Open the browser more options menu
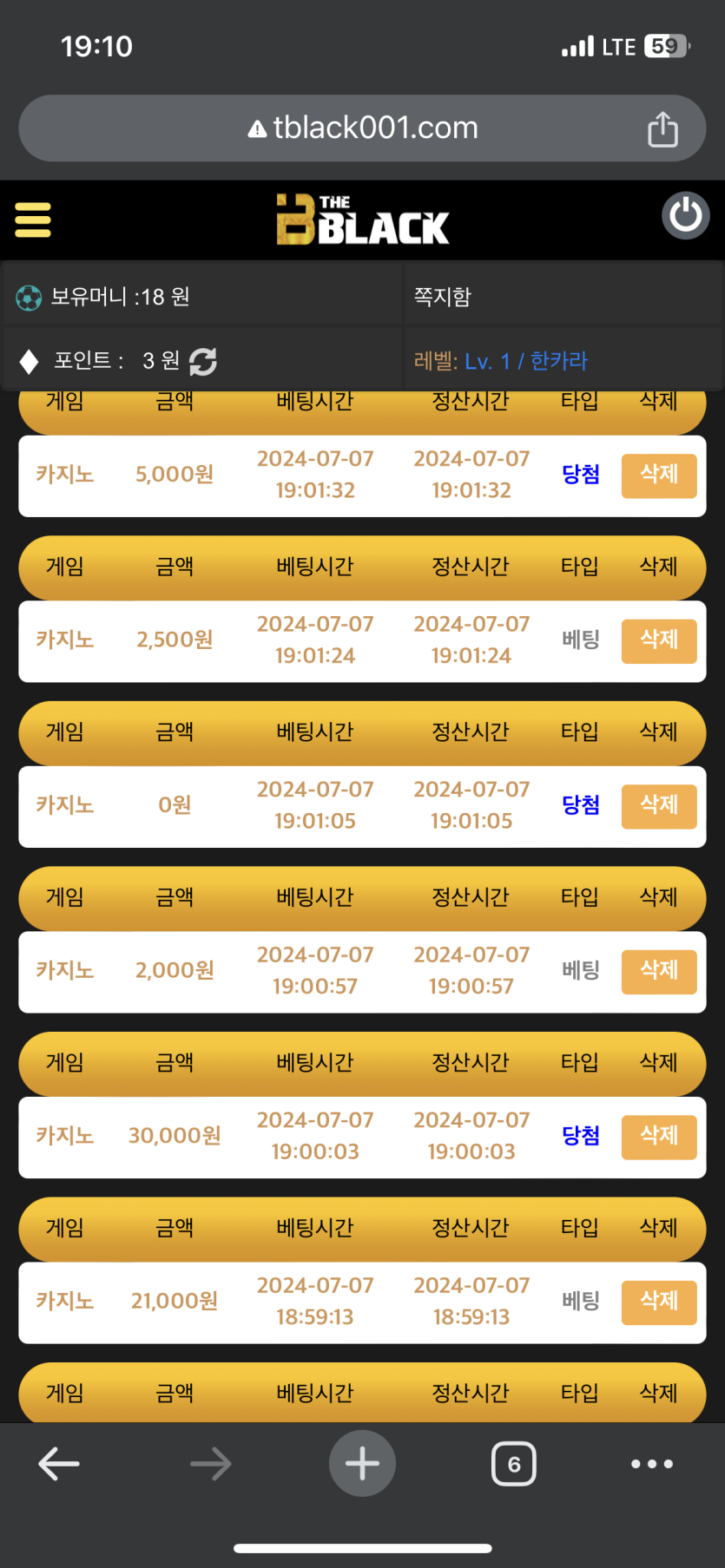This screenshot has width=725, height=1568. pos(651,1464)
